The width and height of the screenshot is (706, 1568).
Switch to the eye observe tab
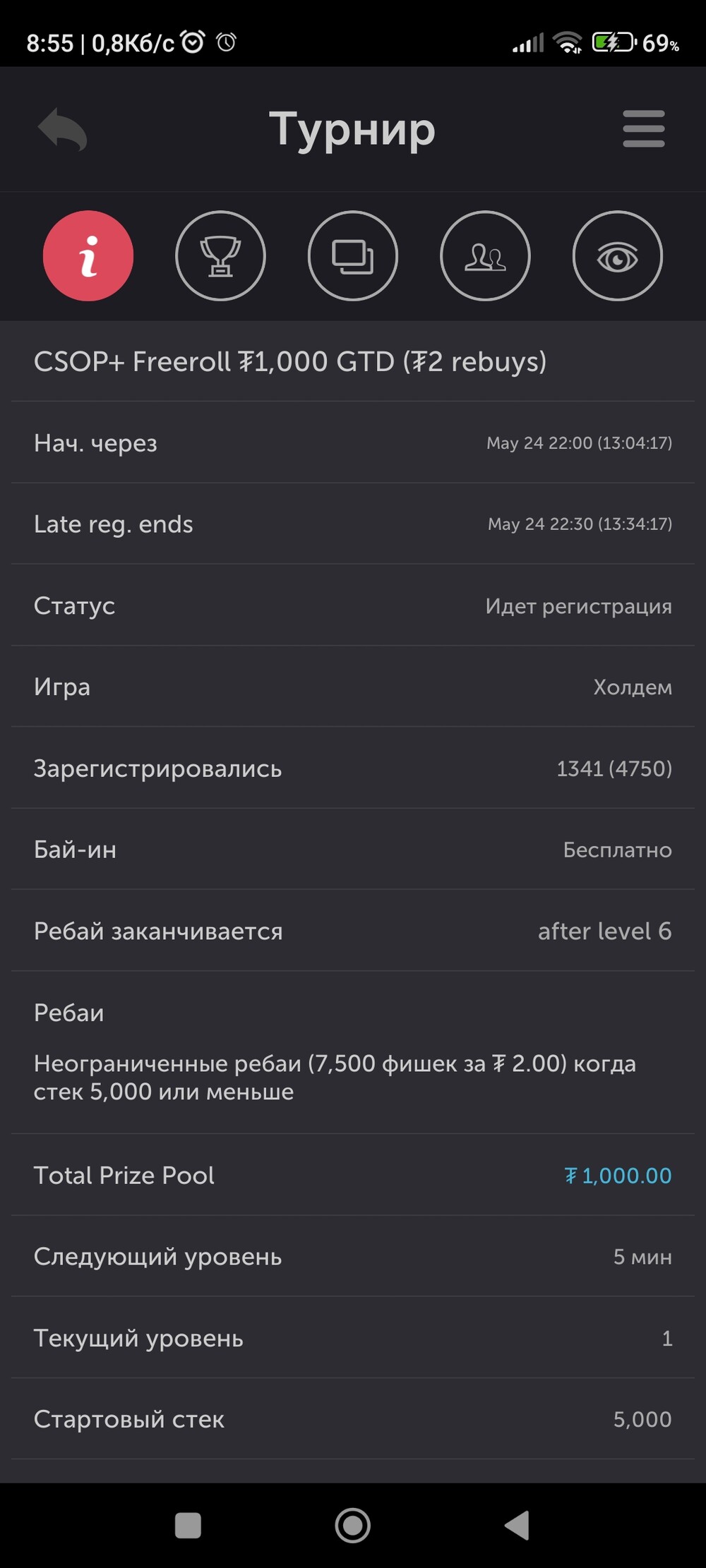click(618, 256)
